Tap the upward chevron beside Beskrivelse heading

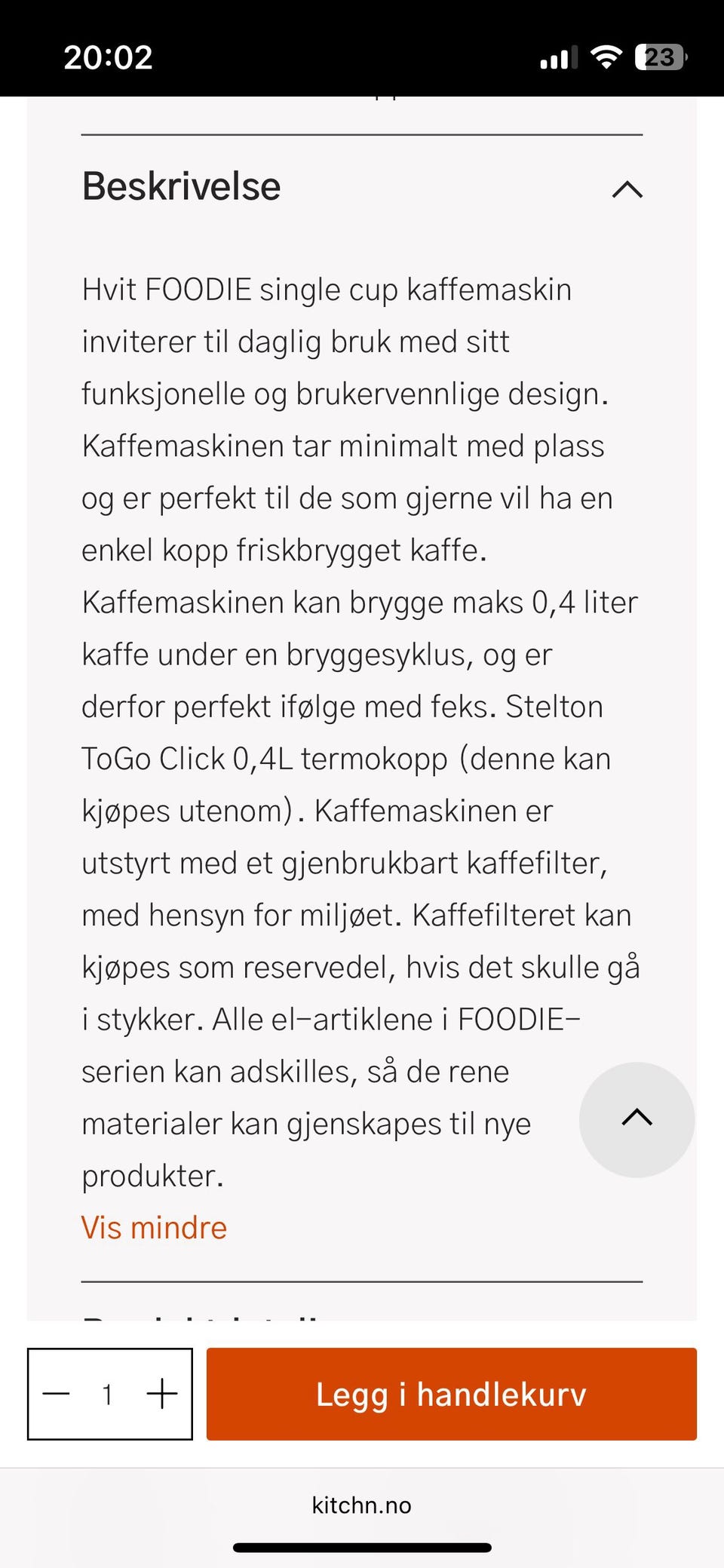tap(628, 189)
